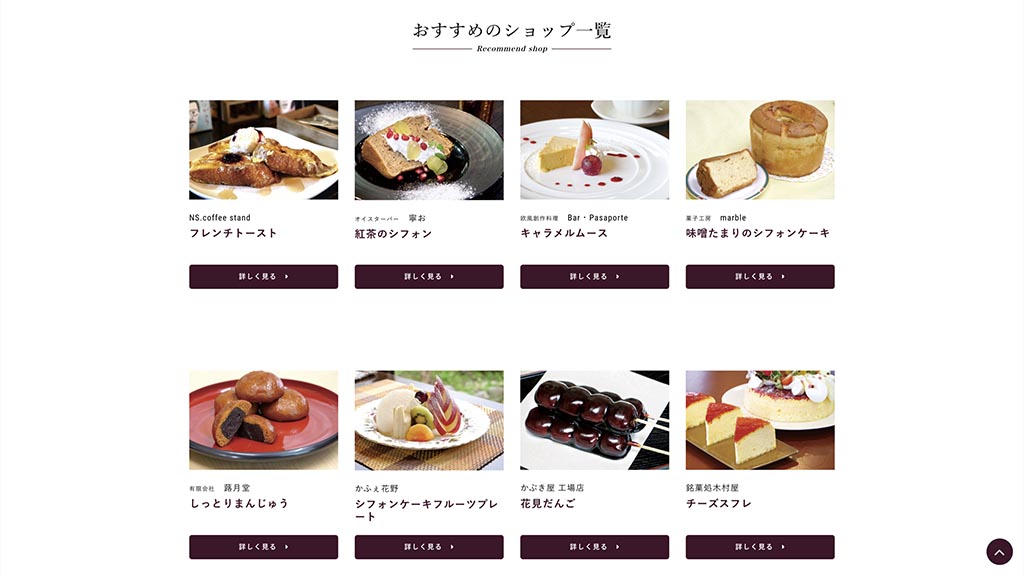Open the キャラメルムース photo

click(594, 150)
